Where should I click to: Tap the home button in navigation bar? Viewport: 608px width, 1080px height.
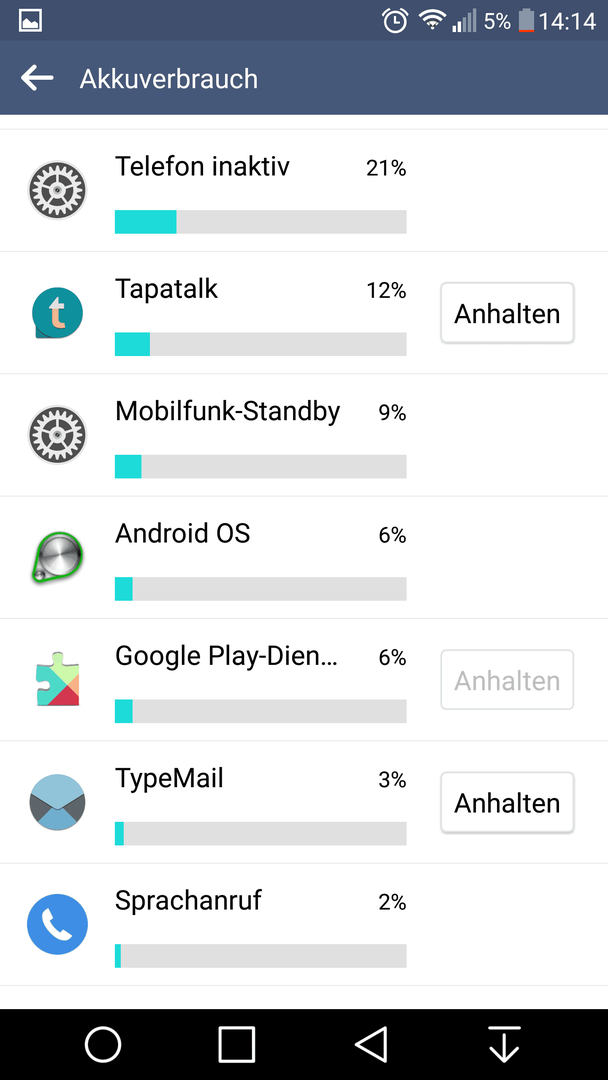(x=103, y=1044)
